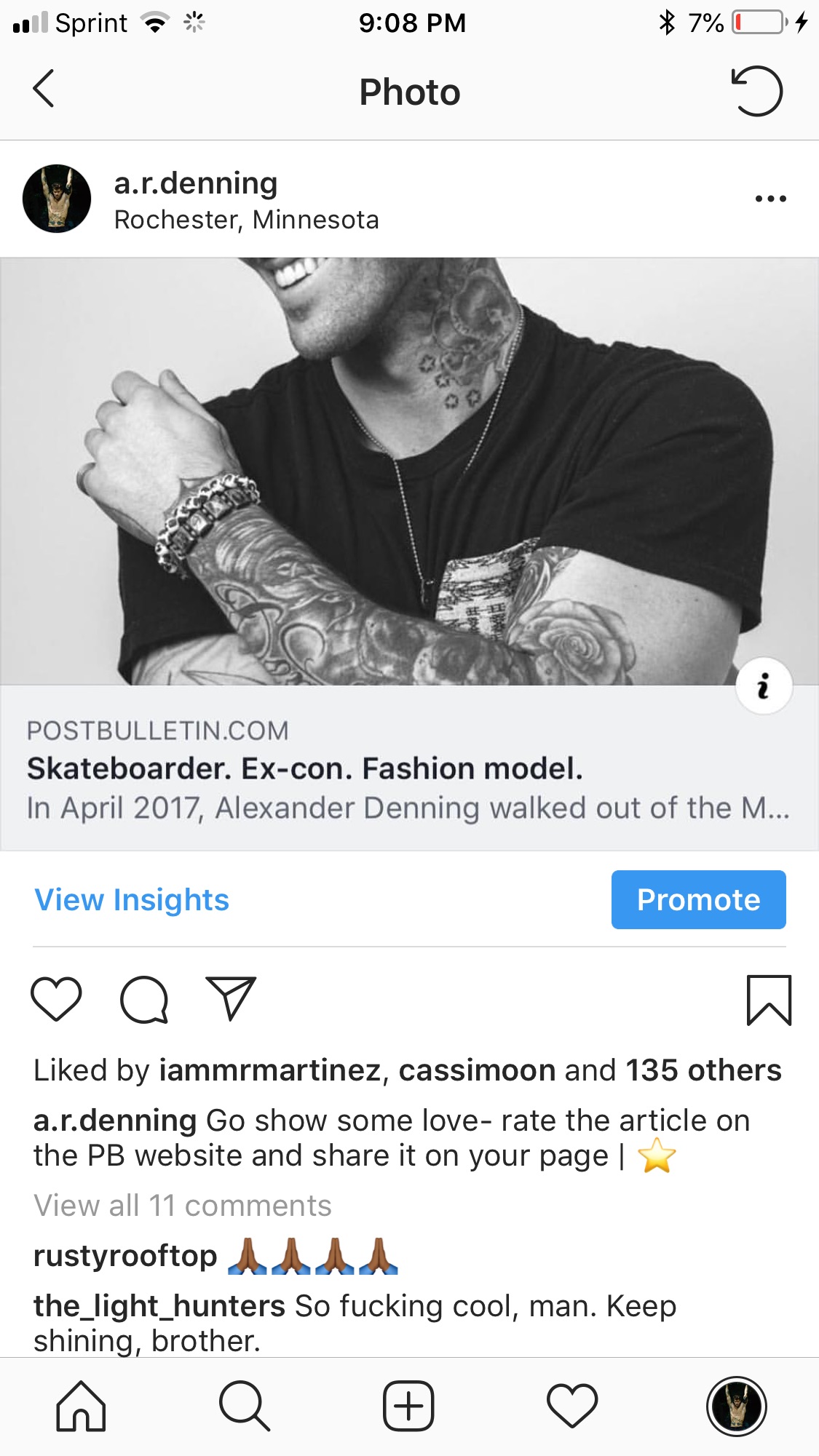Viewport: 819px width, 1456px height.
Task: Open the Activity heart tab
Action: [x=572, y=1406]
